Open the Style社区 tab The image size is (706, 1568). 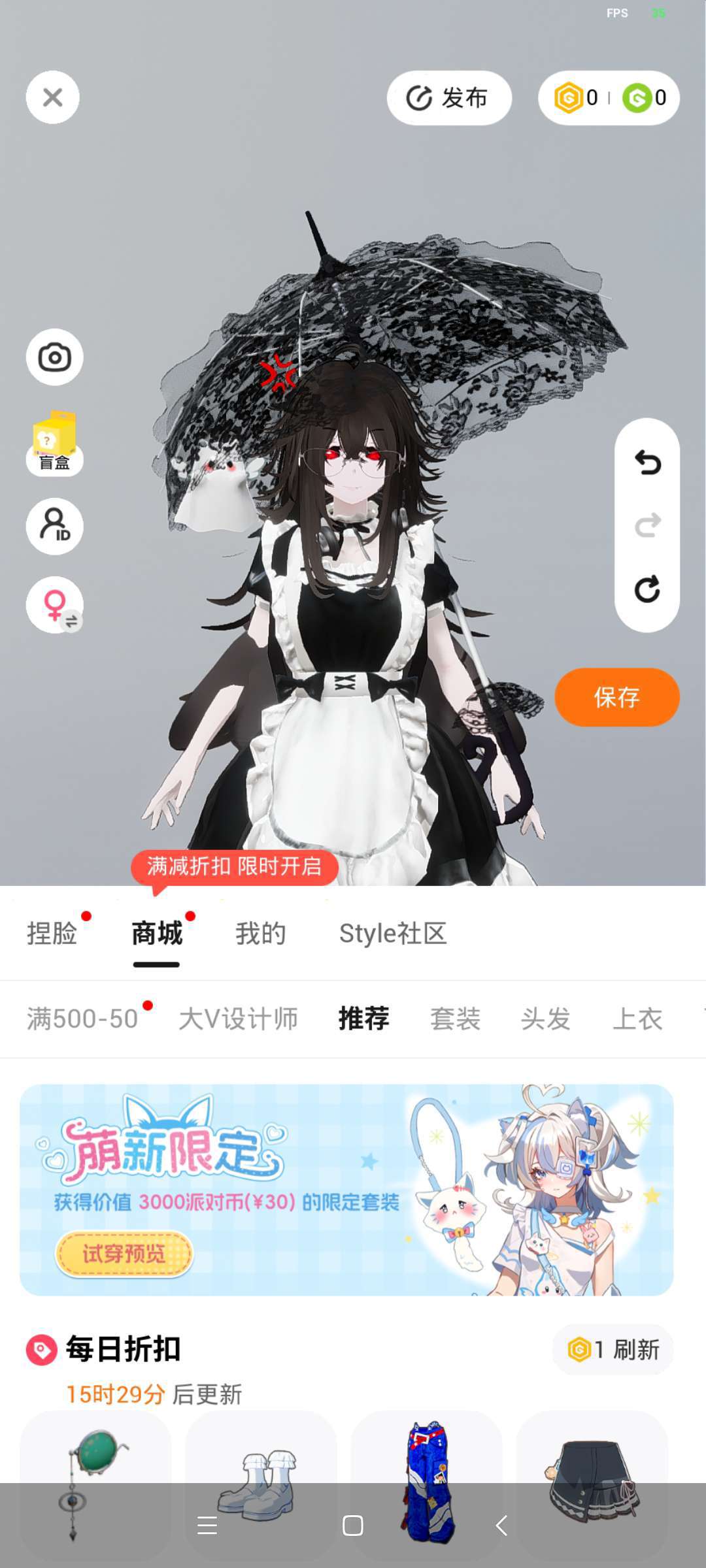(392, 933)
